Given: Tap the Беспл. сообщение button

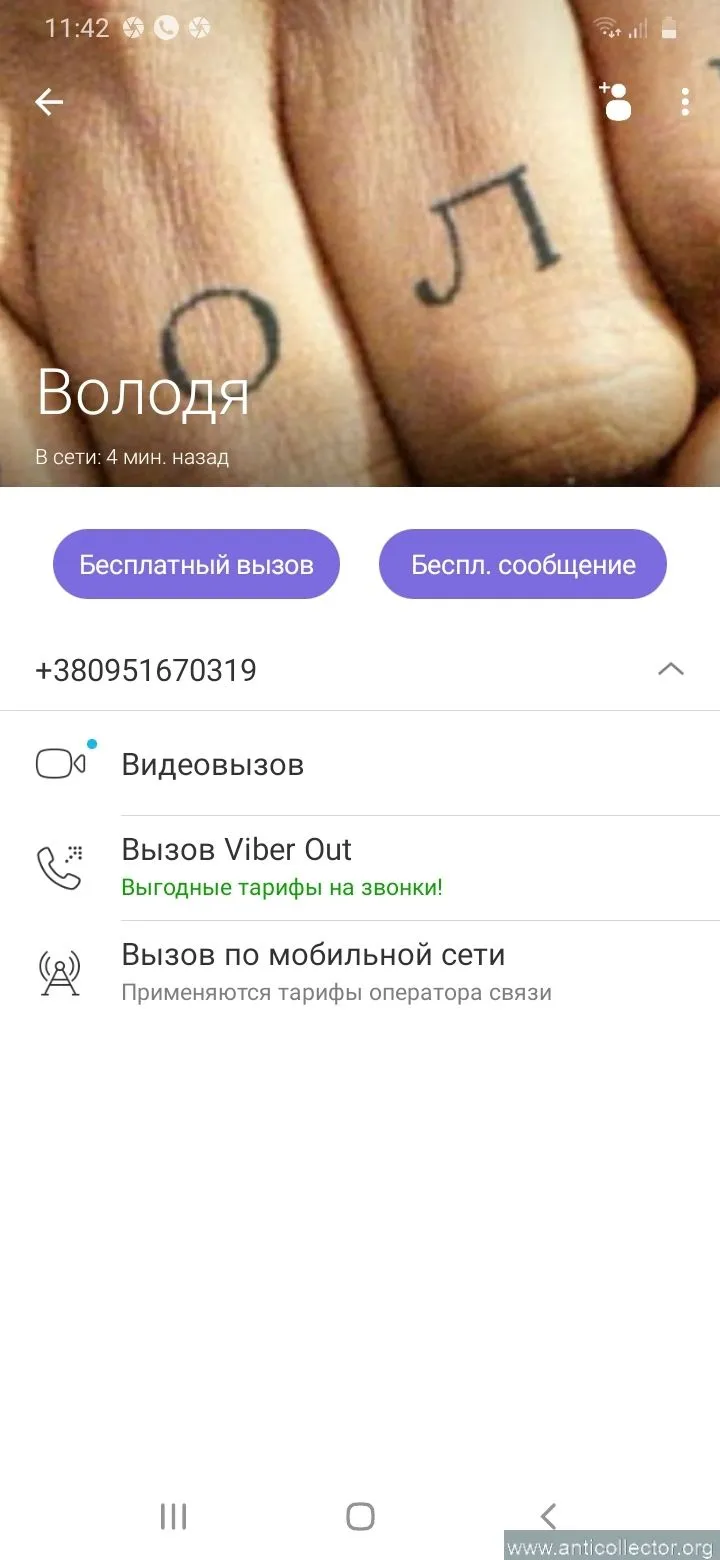Looking at the screenshot, I should 522,564.
